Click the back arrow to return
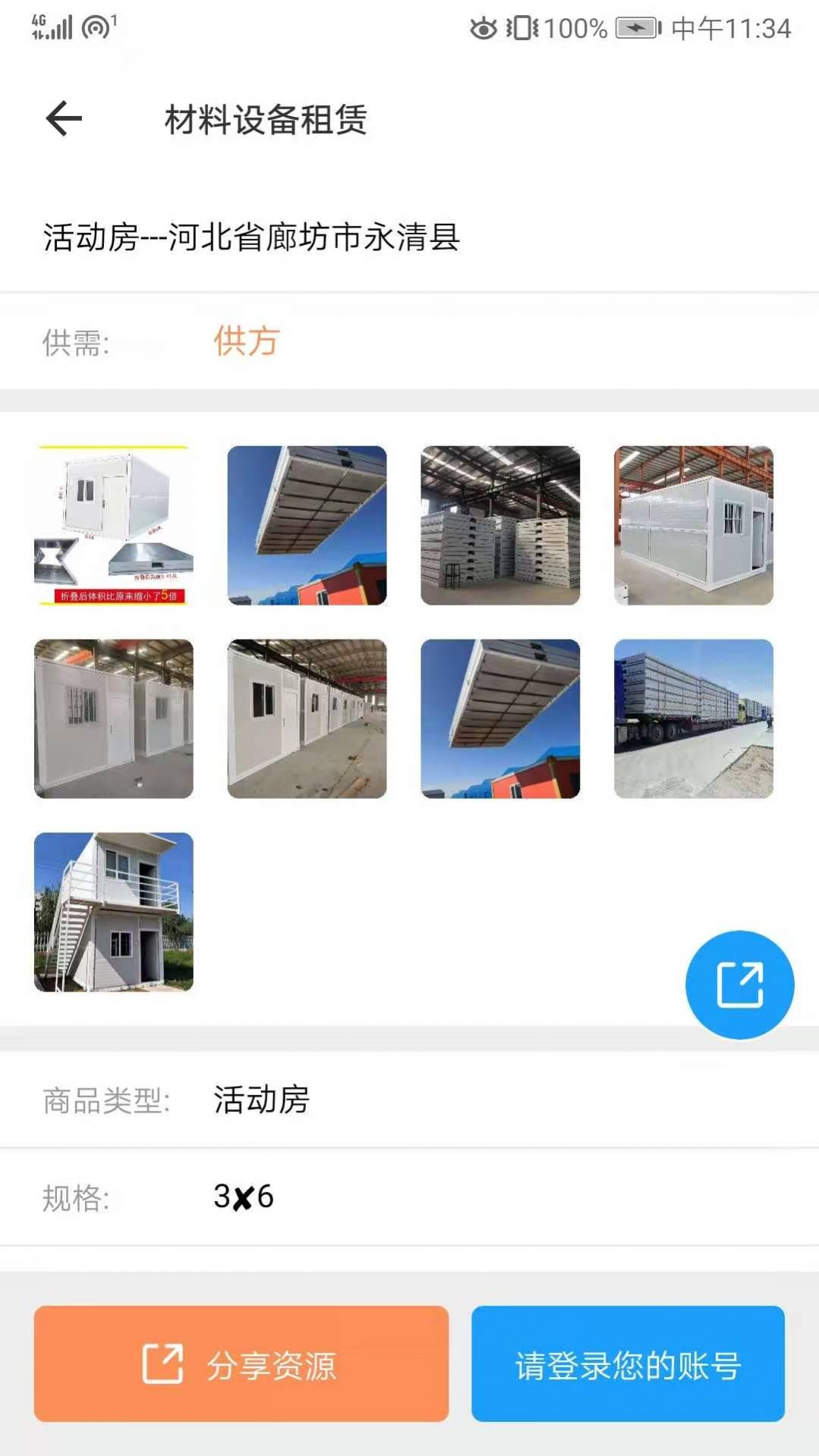This screenshot has width=819, height=1456. (x=61, y=118)
